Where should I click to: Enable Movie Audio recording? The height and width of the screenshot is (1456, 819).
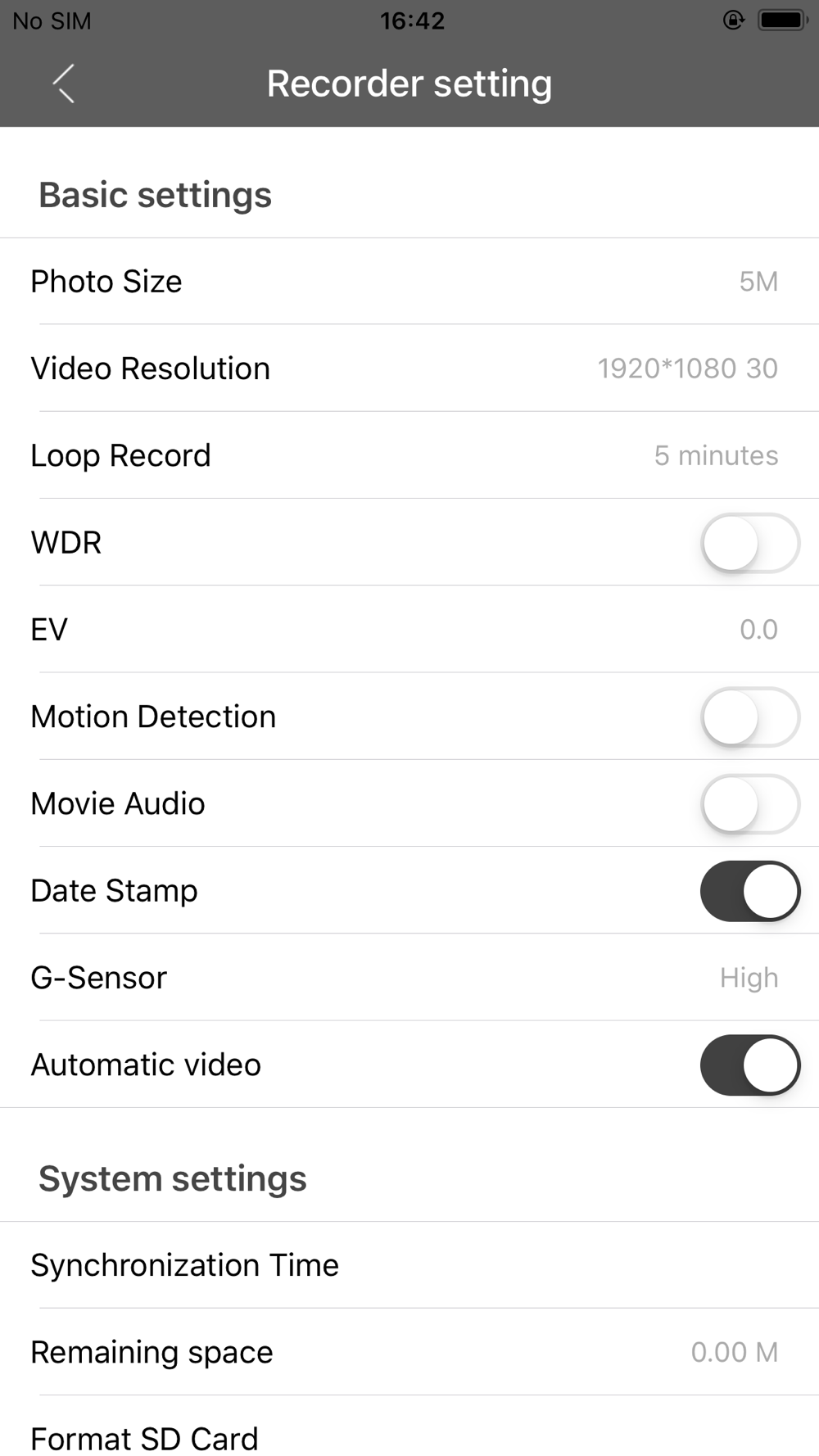(749, 803)
